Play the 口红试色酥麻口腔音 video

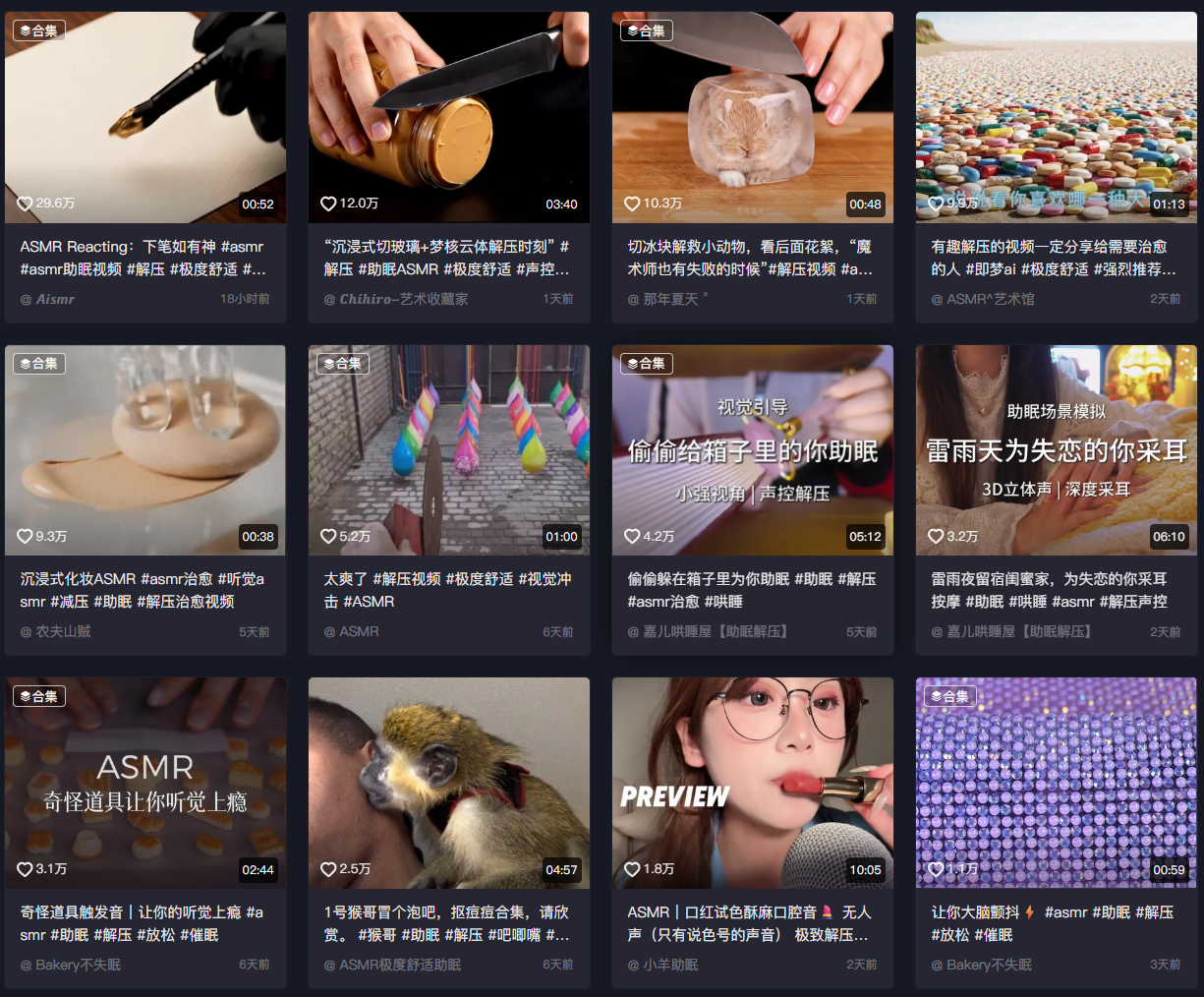753,783
